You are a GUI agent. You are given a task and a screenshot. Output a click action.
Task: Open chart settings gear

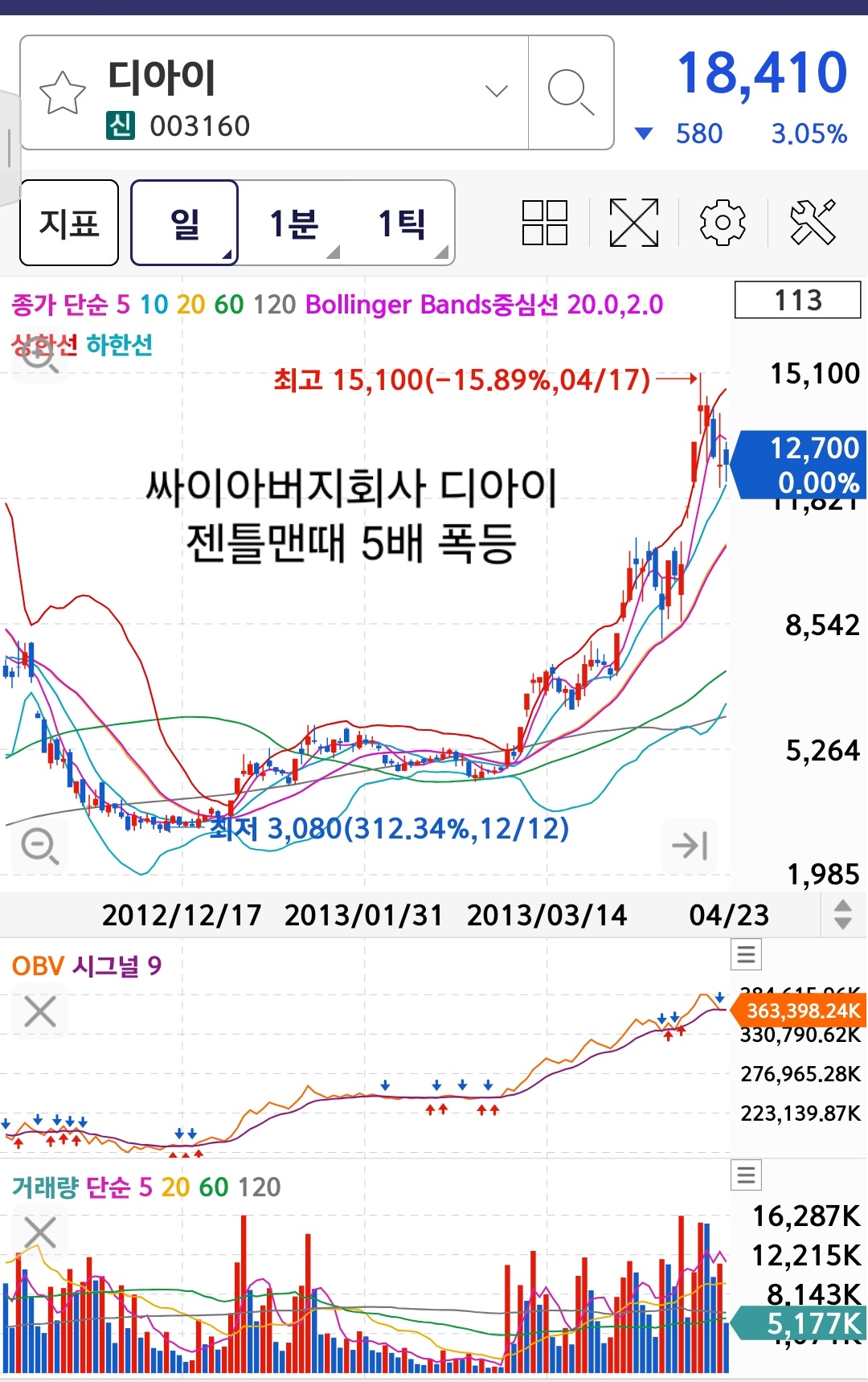point(722,223)
